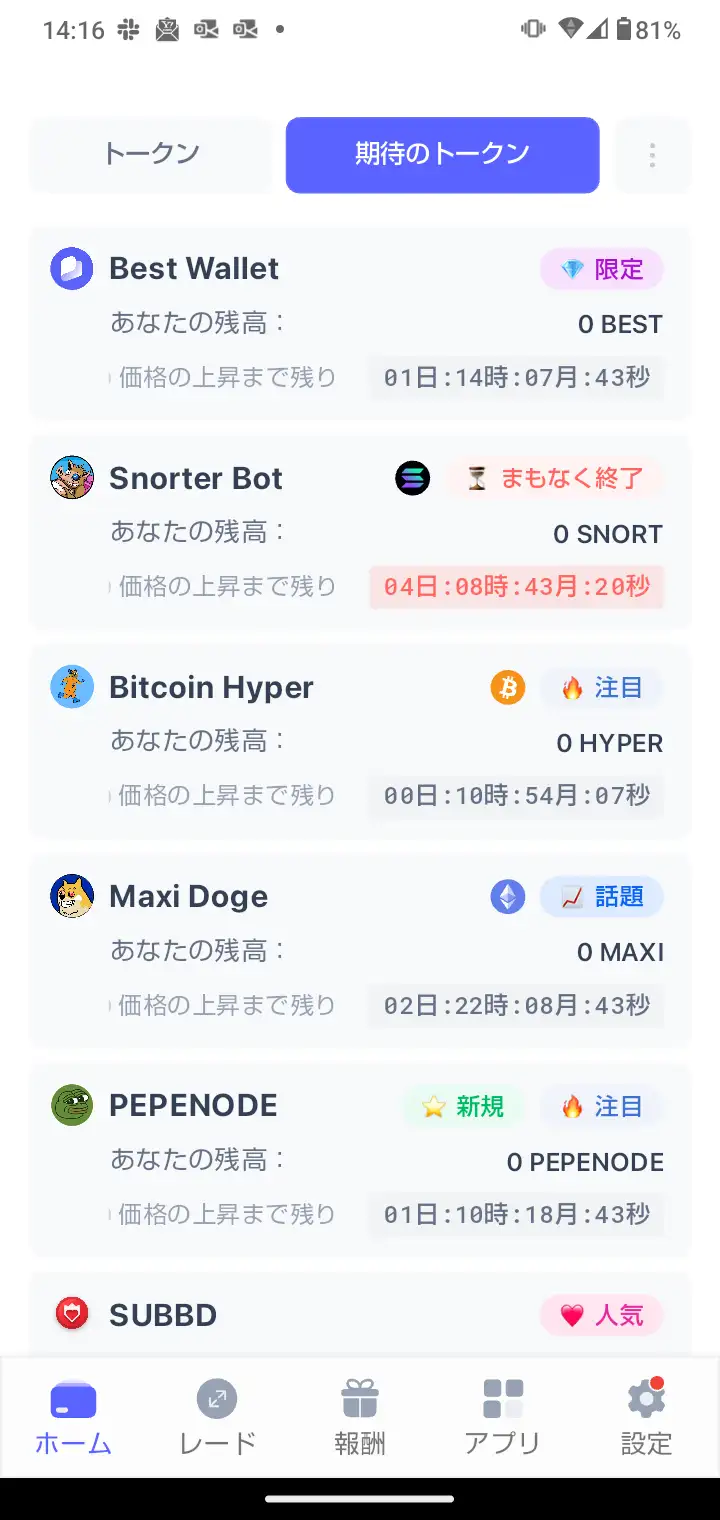The height and width of the screenshot is (1520, 720).
Task: Tap the Ethereum badge on Maxi Doge row
Action: click(507, 897)
